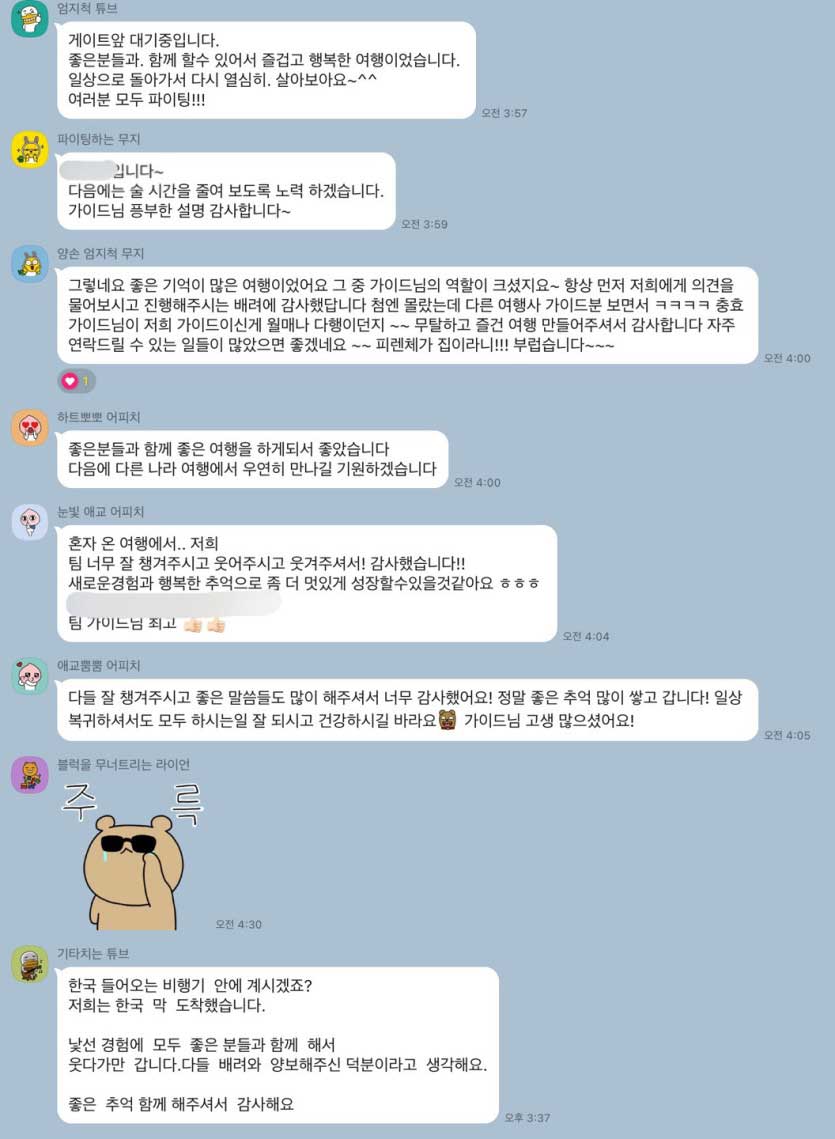This screenshot has width=835, height=1139.
Task: Open 엄지척 튜브's profile picture
Action: (x=30, y=20)
